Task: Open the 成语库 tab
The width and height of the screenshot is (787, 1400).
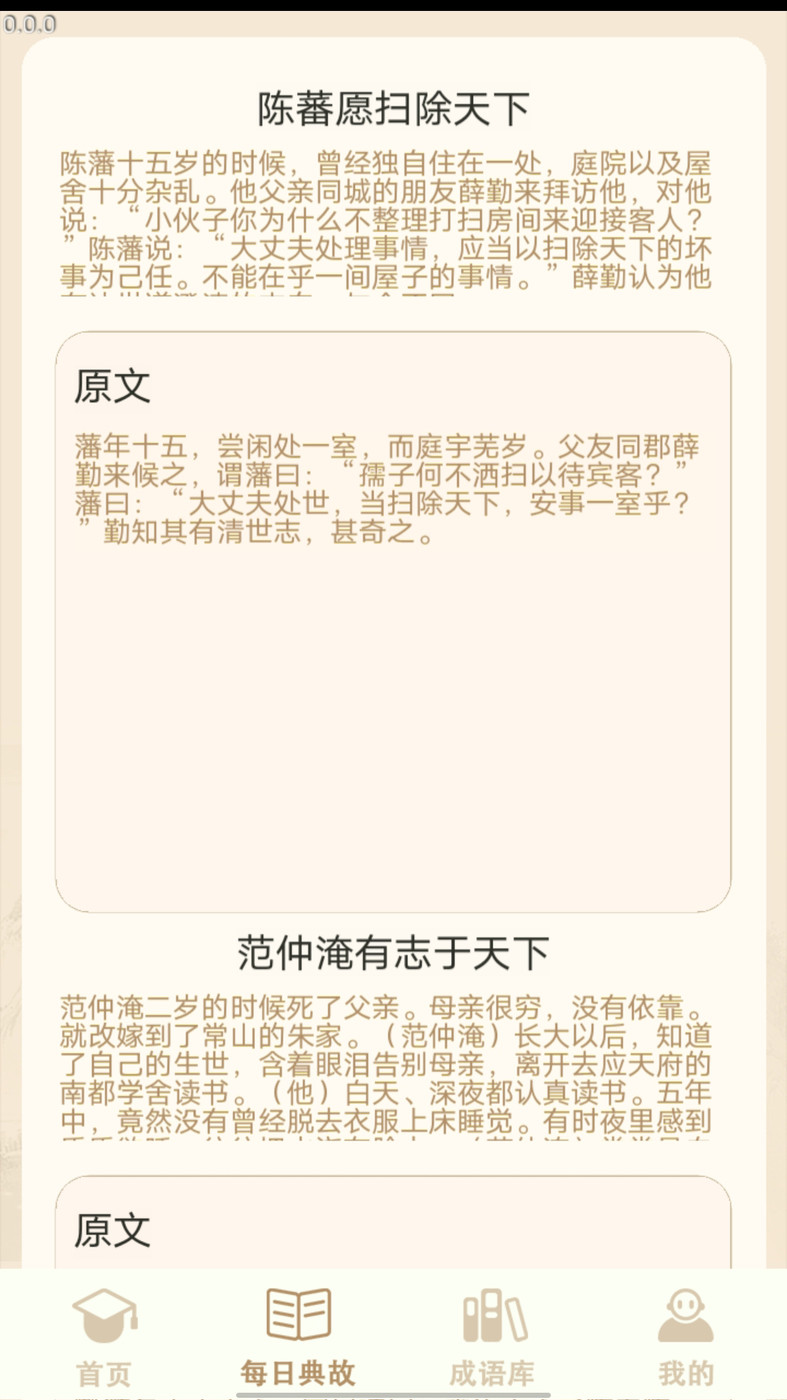Action: (492, 1335)
